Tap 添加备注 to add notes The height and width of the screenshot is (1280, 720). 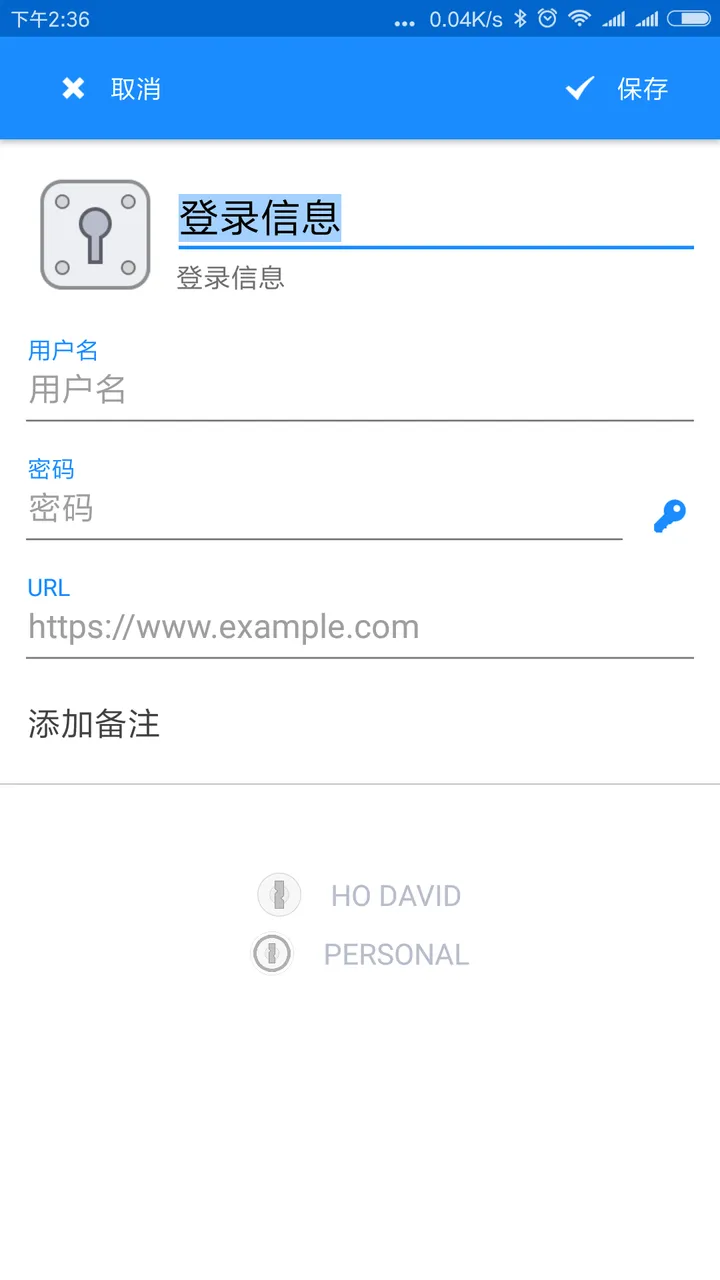click(94, 724)
